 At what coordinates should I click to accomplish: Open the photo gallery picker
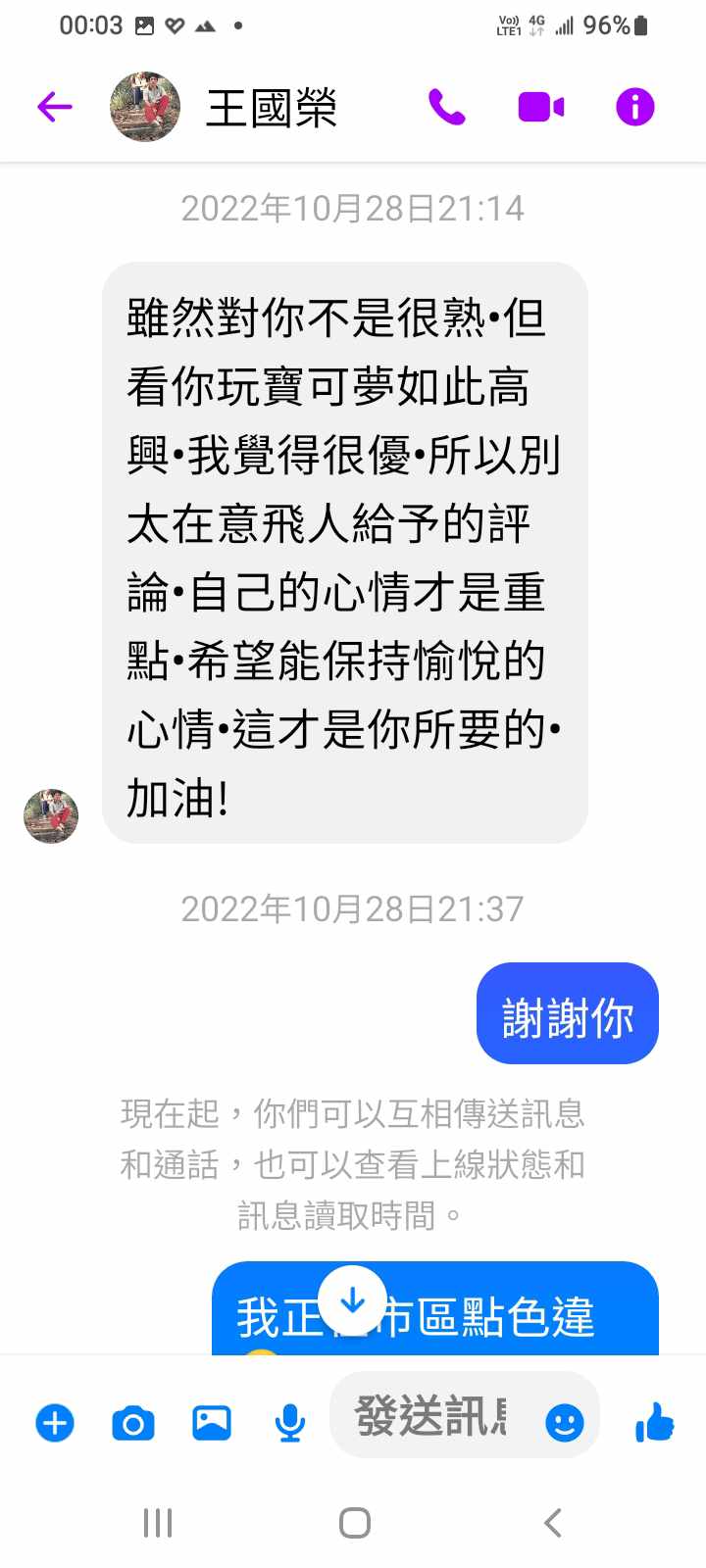coord(212,1422)
